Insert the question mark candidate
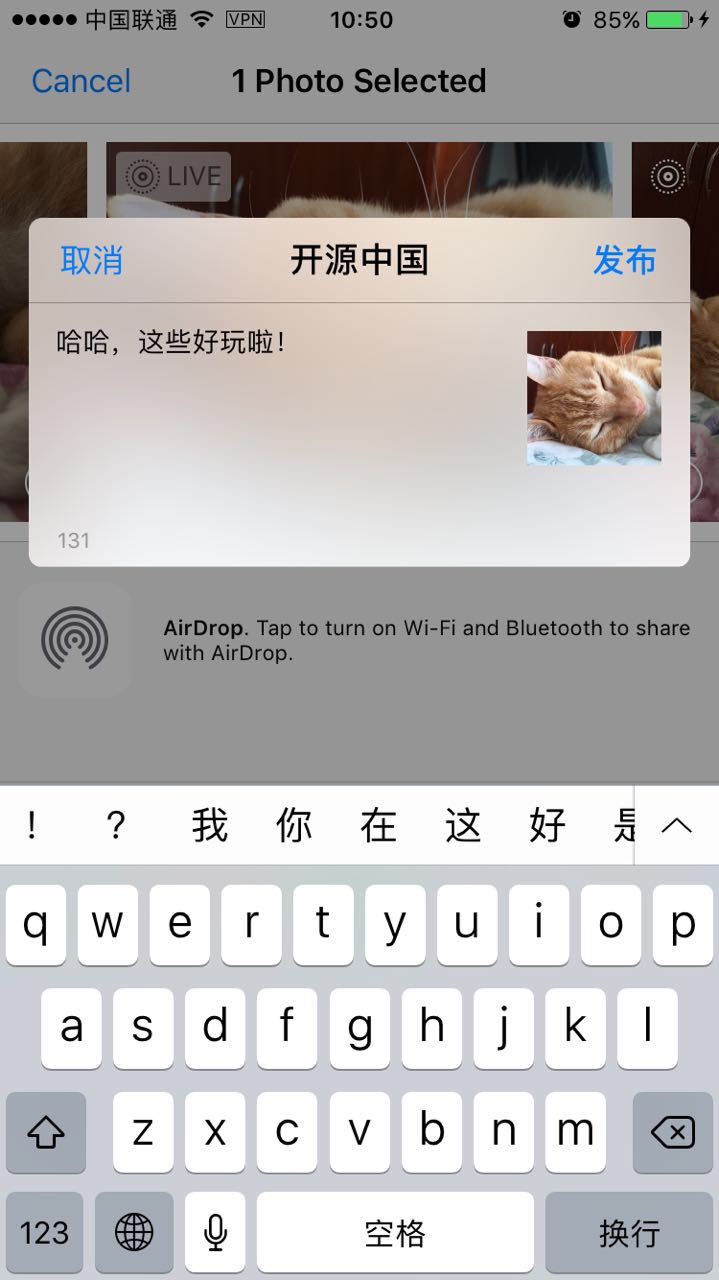Viewport: 719px width, 1280px height. [x=116, y=826]
